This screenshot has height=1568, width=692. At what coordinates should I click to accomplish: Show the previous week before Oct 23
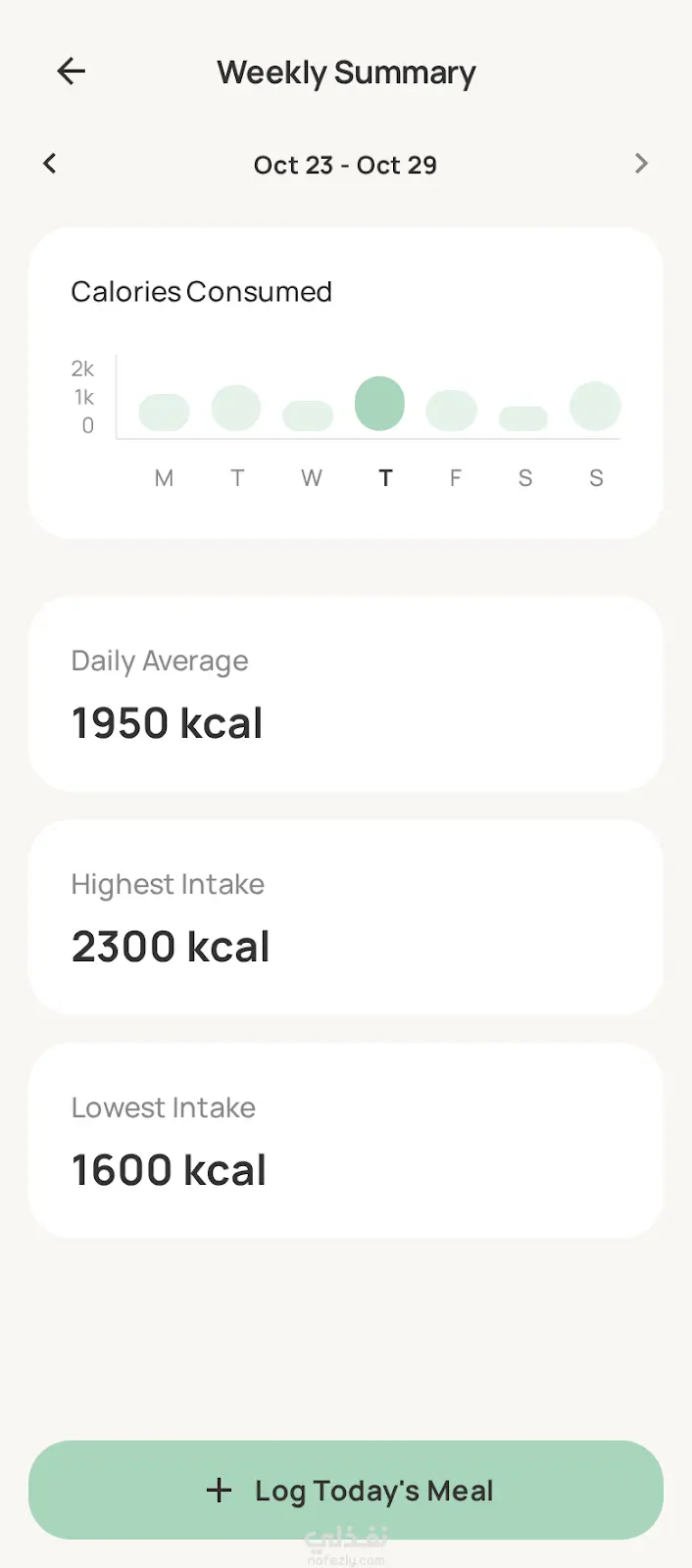pyautogui.click(x=50, y=164)
